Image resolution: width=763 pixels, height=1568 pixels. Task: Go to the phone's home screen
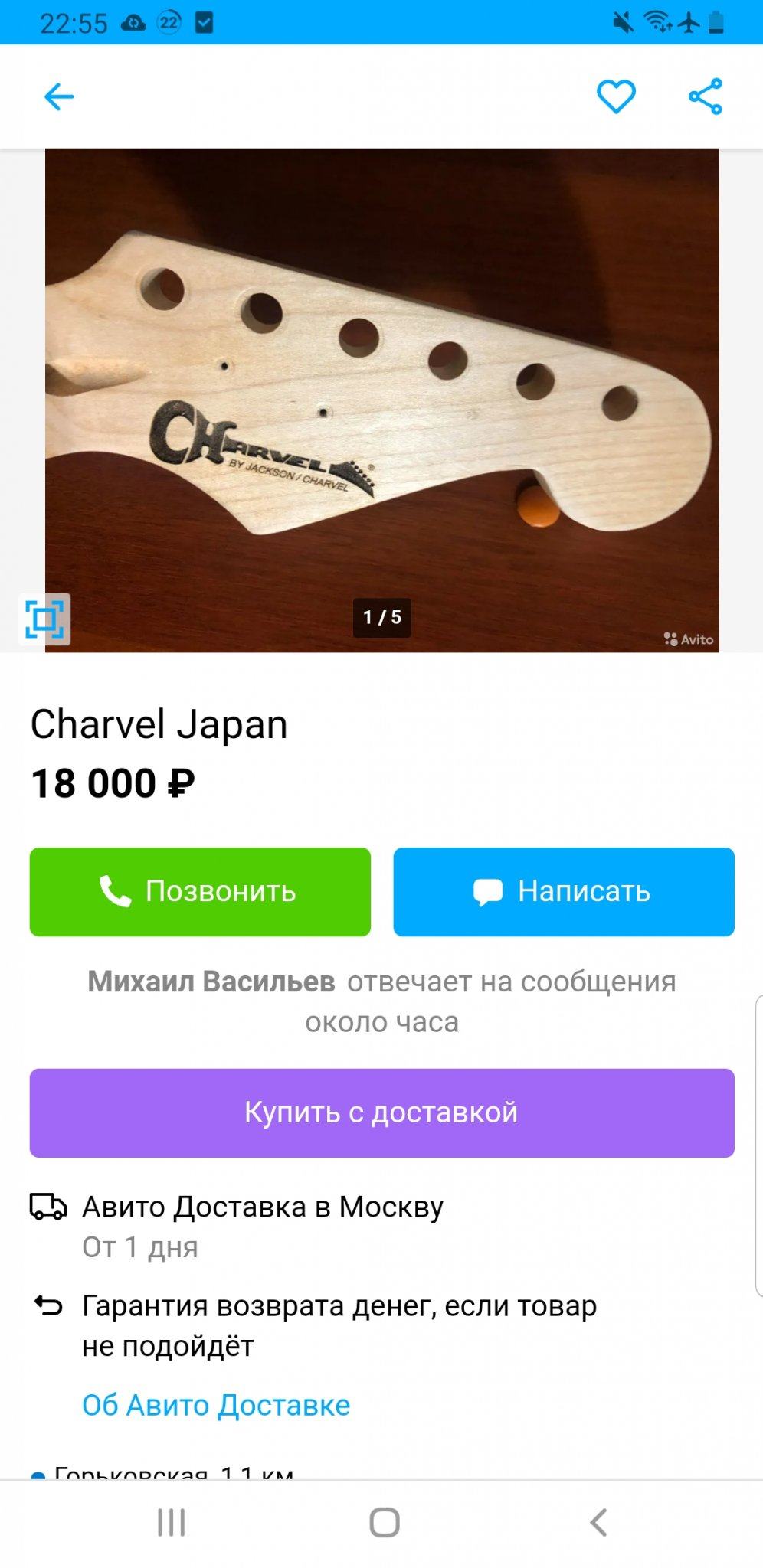pyautogui.click(x=384, y=1522)
